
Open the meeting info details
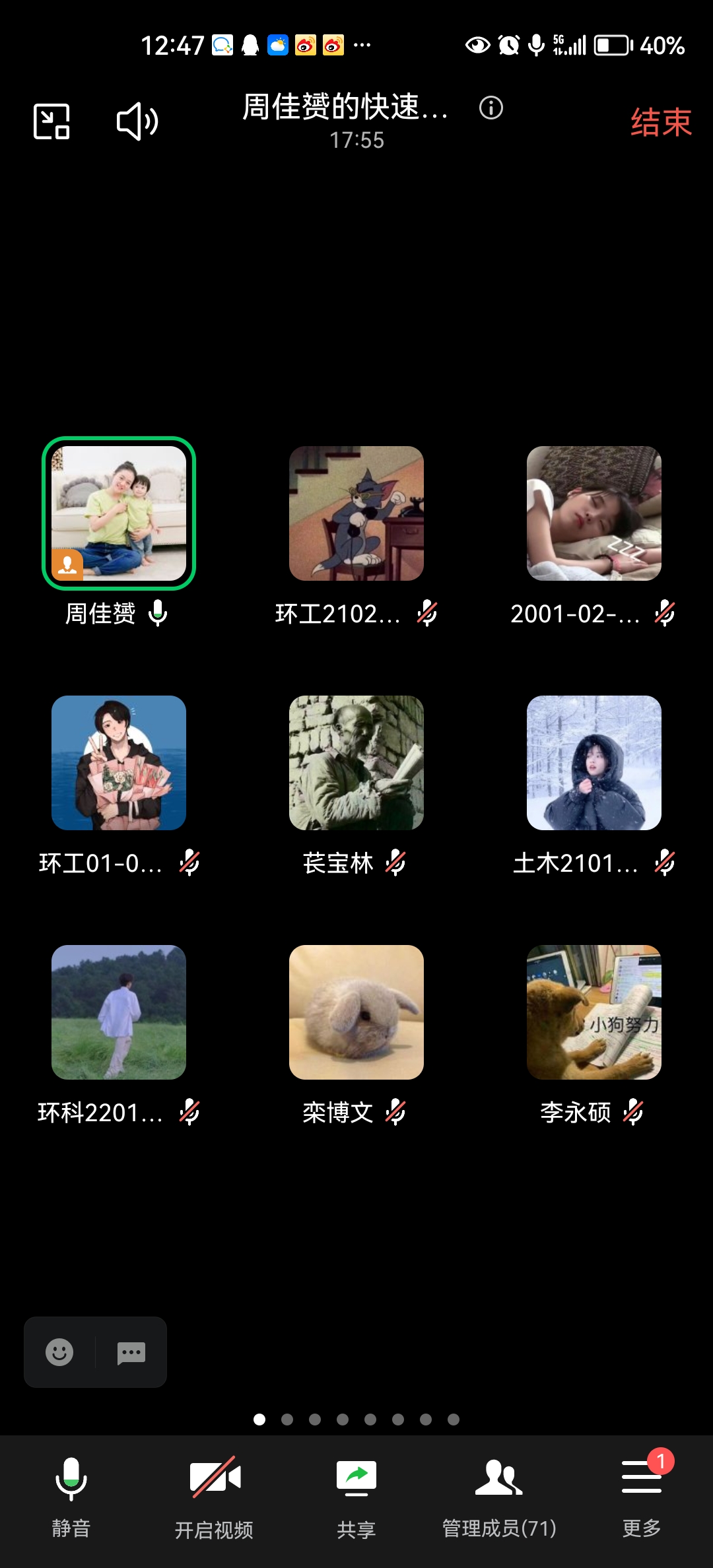[x=491, y=108]
